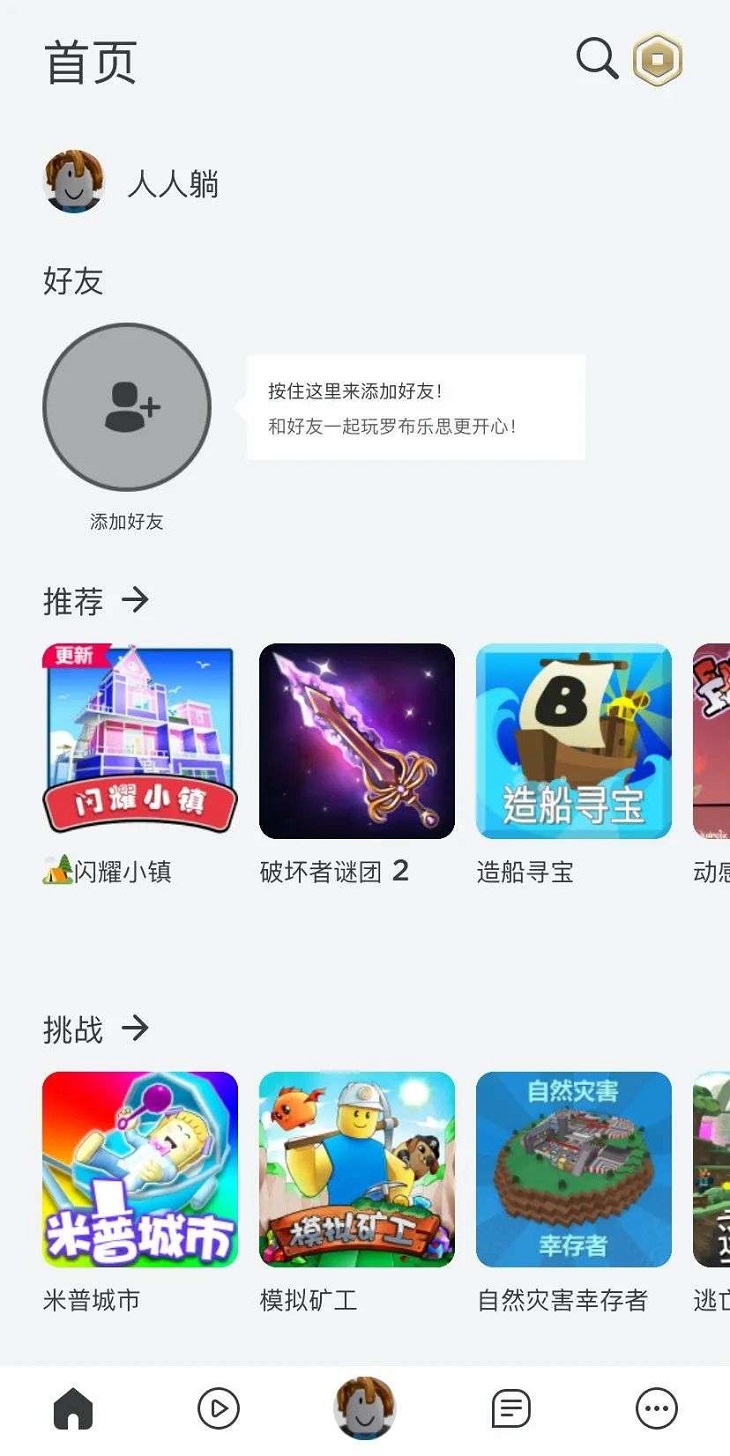This screenshot has height=1456, width=730.
Task: Switch to the play/discover tab
Action: tap(219, 1409)
